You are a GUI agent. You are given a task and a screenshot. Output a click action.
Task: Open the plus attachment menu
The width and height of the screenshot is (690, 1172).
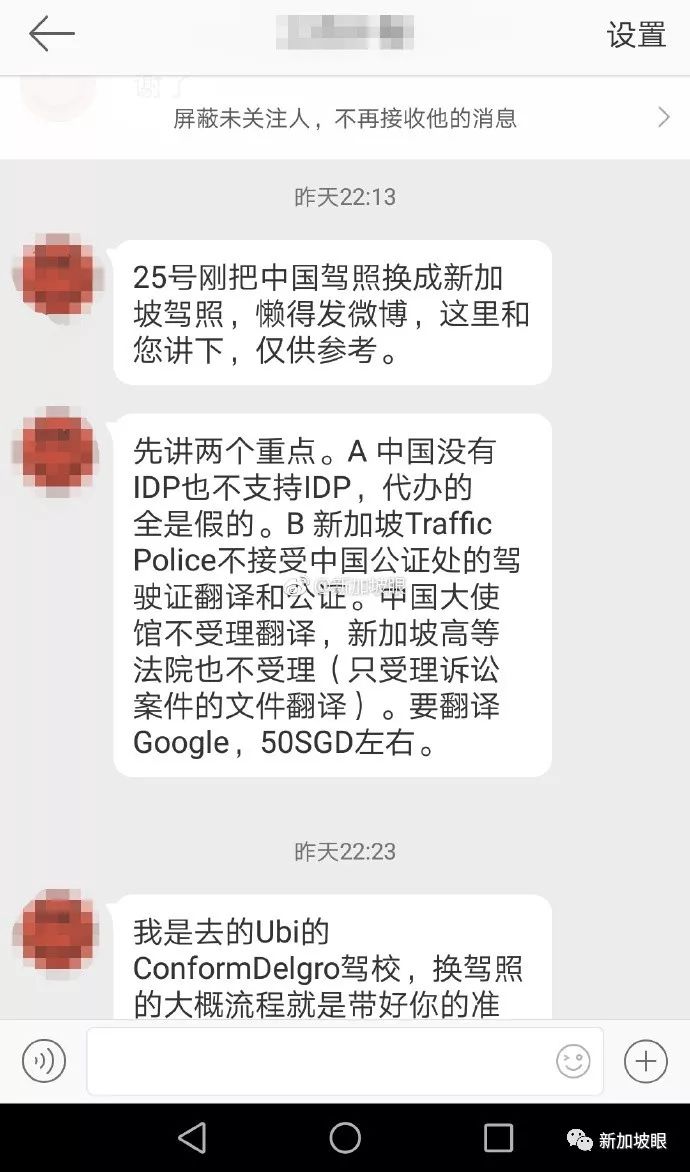coord(645,1061)
